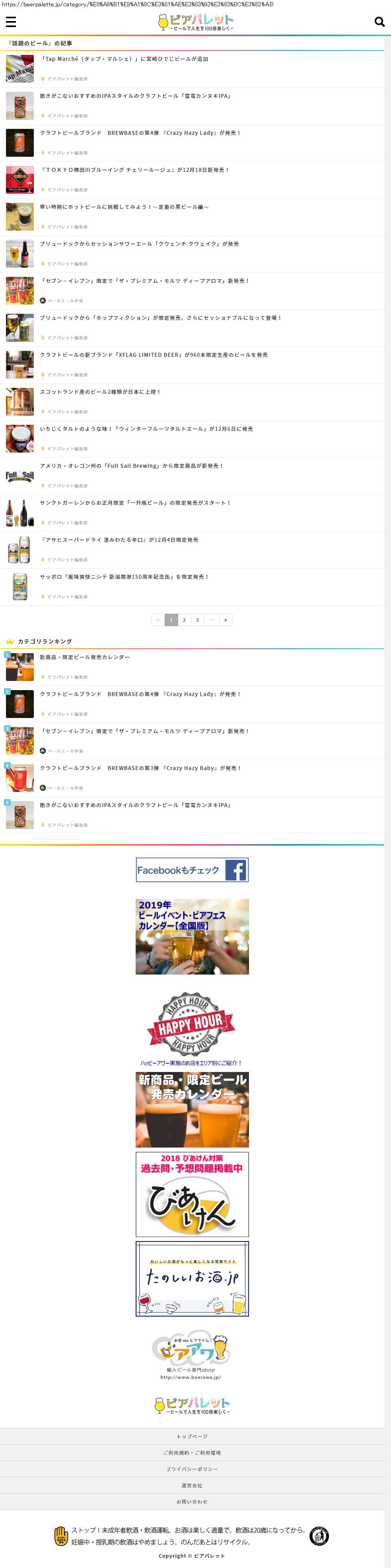391x1568 pixels.
Task: Open ranked article Crazy Hazy Baby
Action: coord(141,768)
